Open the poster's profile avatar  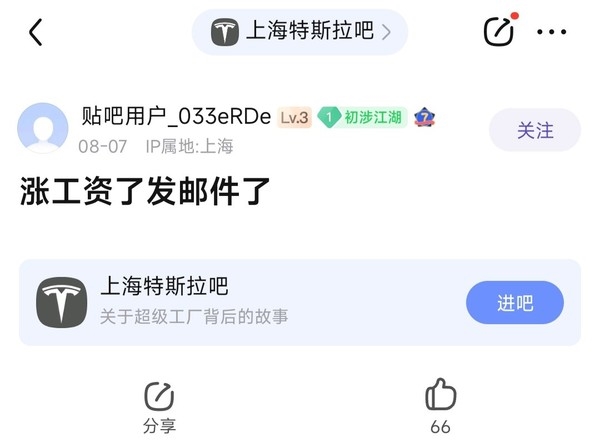click(x=43, y=128)
